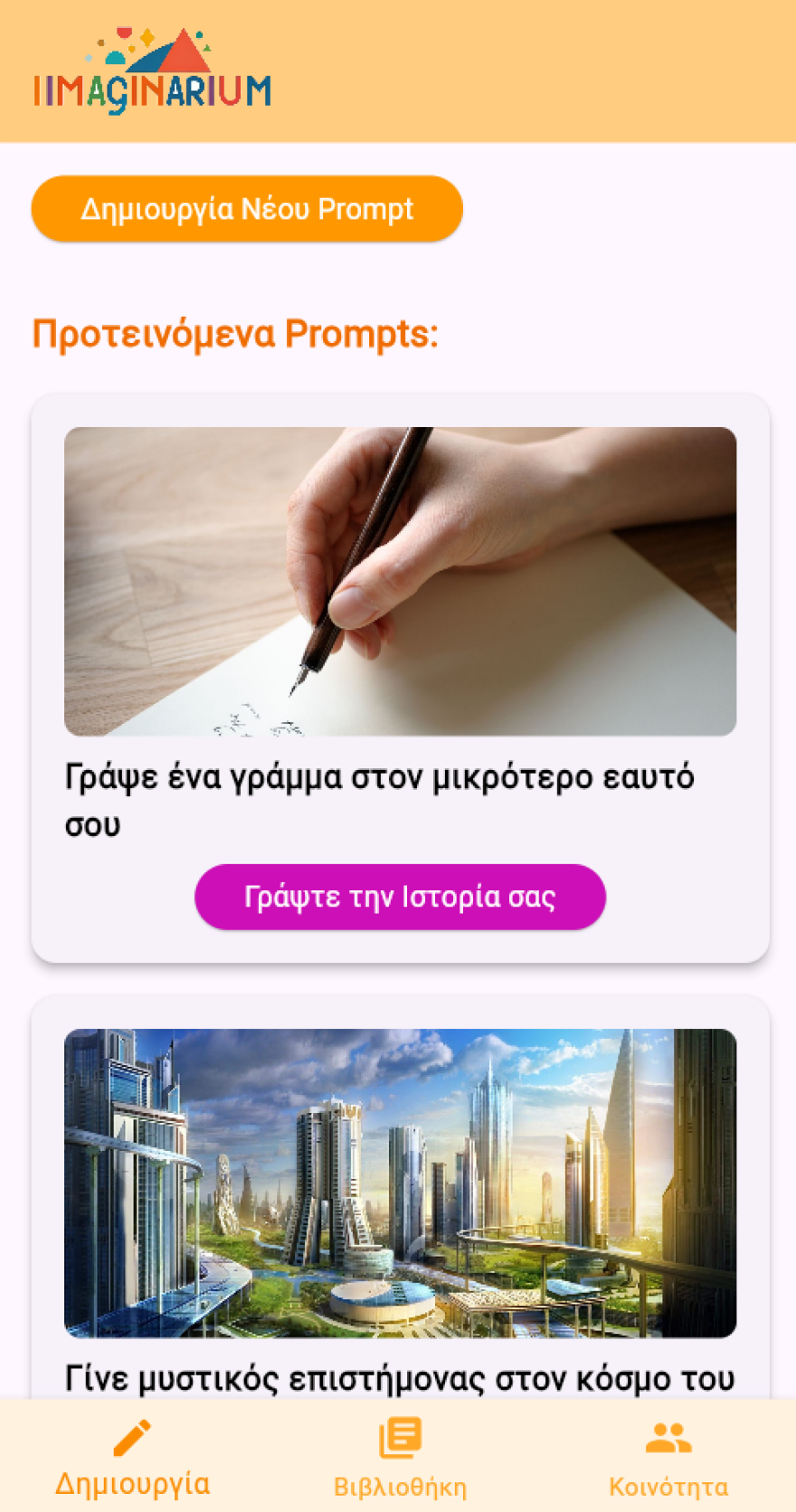The image size is (796, 1512).
Task: Open the handwriting letter prompt image
Action: coord(398,581)
